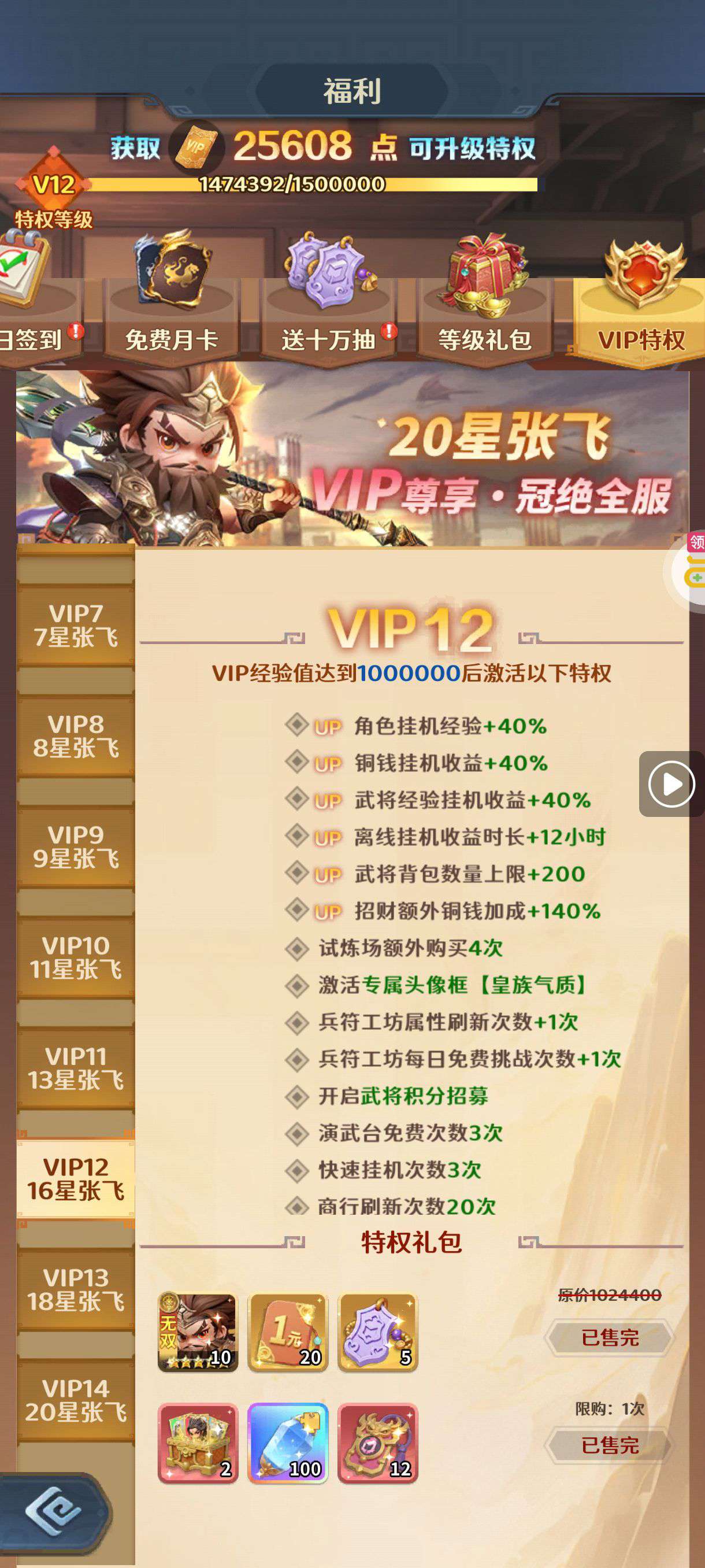705x1568 pixels.
Task: View VIP9 9星张飞 privileges
Action: 76,847
